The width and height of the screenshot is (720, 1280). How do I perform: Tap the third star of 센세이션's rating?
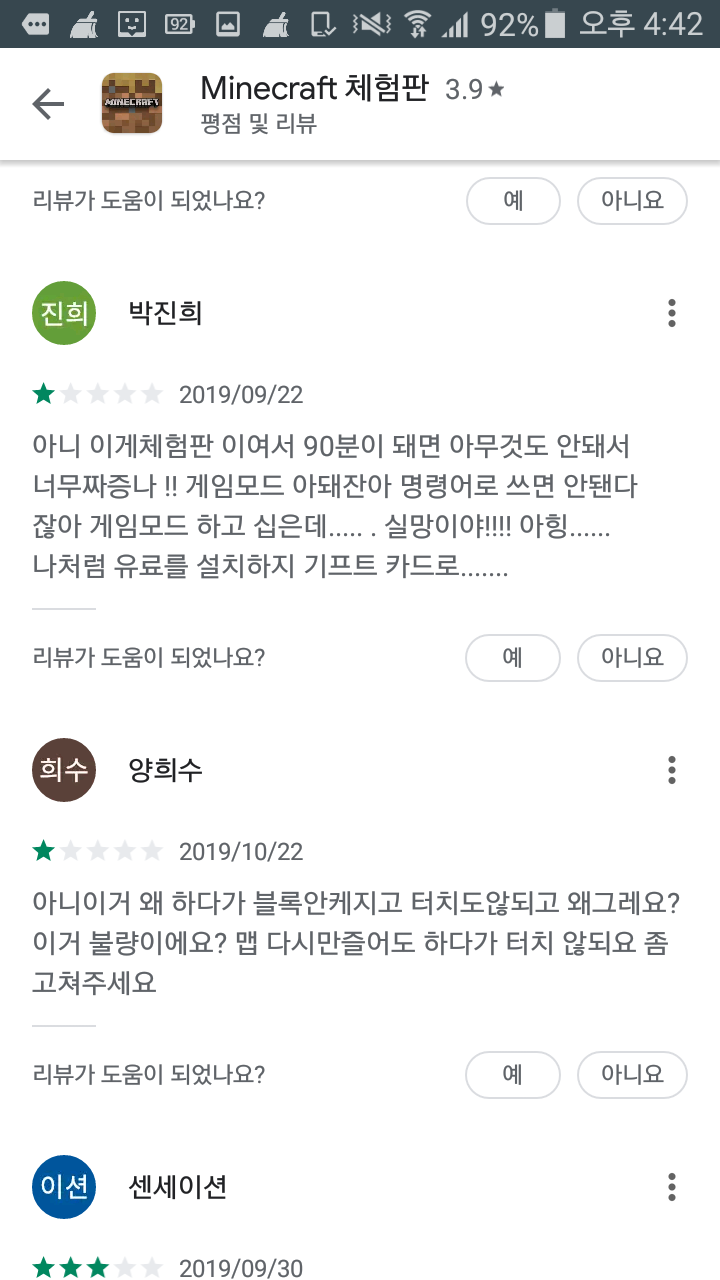tap(97, 1267)
